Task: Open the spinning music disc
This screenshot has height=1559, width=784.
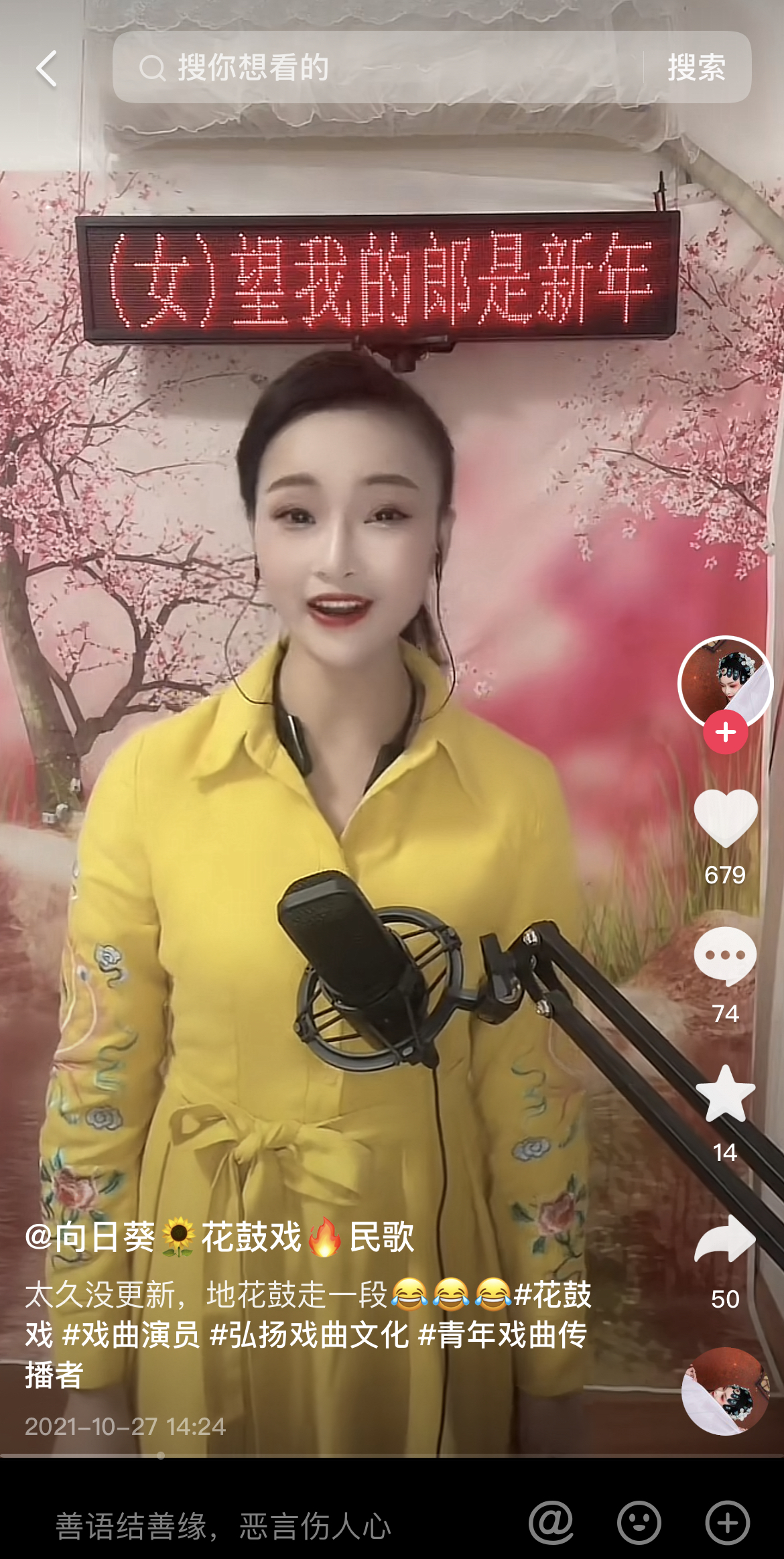Action: coord(725,1391)
